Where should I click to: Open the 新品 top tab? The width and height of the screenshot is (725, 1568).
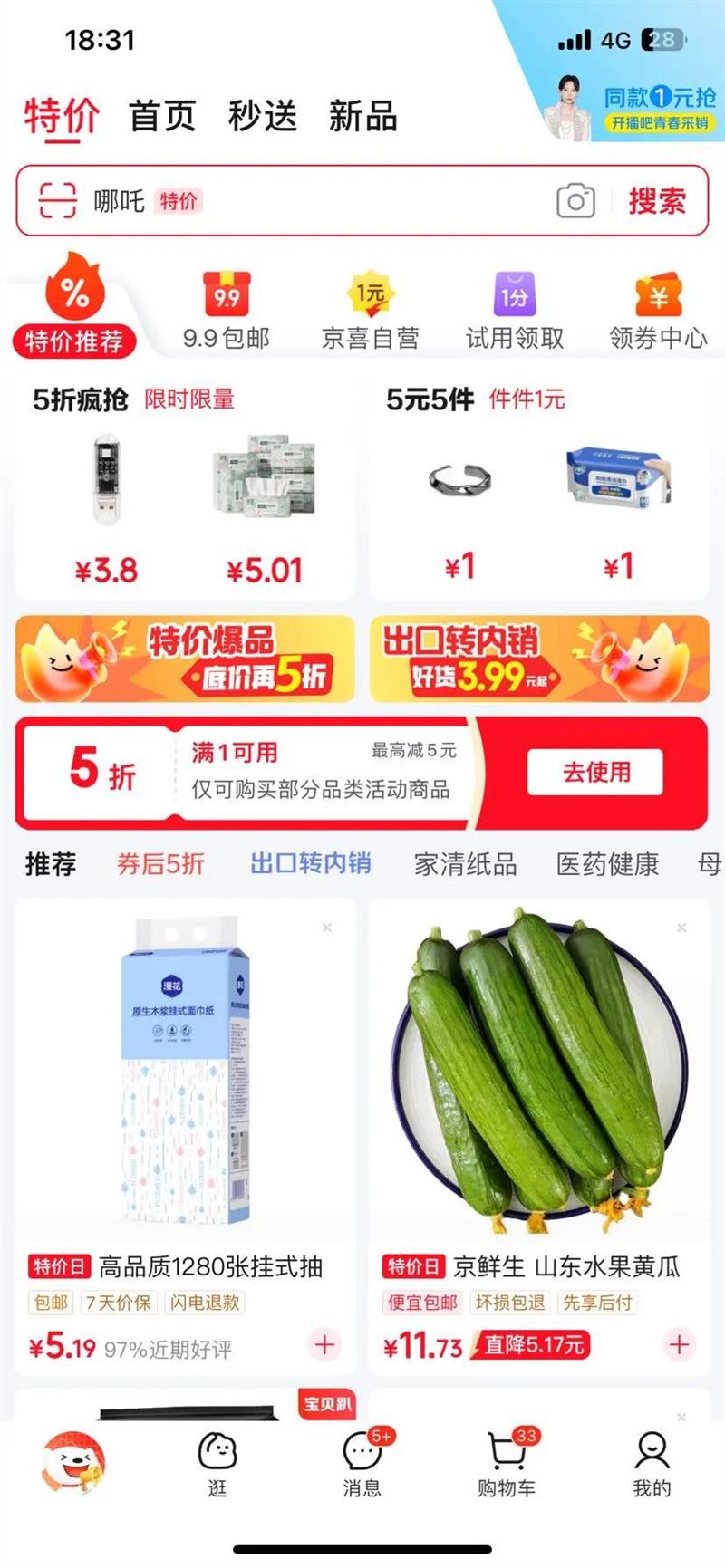point(362,116)
